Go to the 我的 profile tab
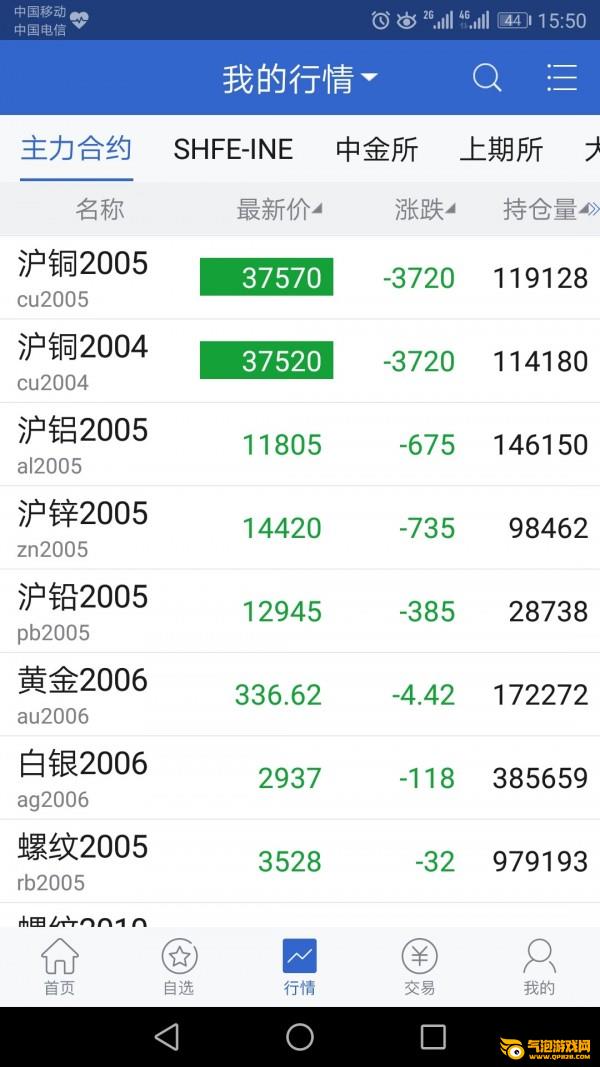600x1067 pixels. pos(539,967)
